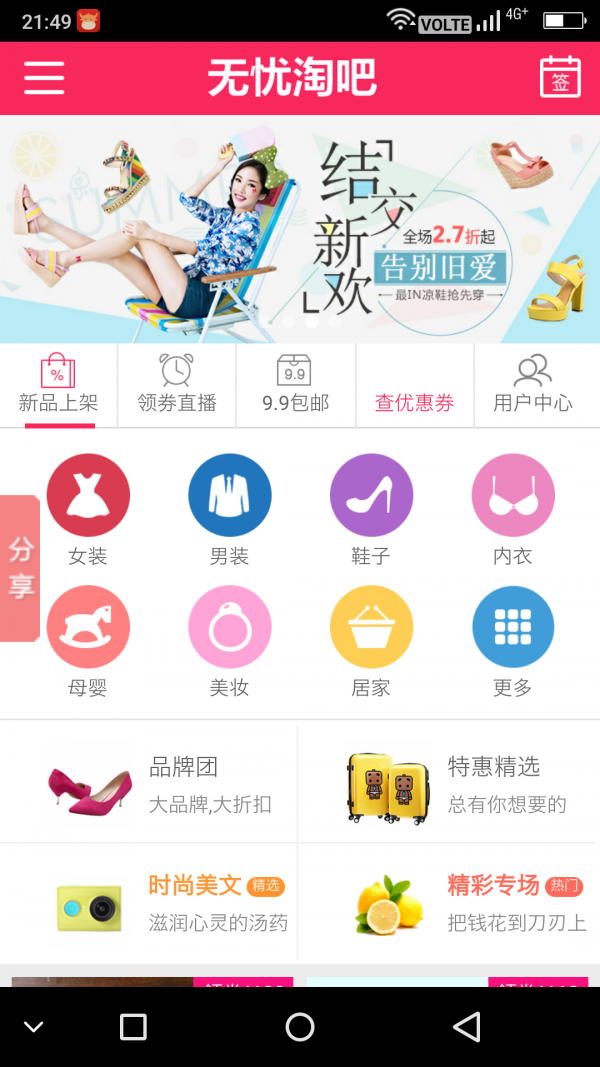Open the 9.9包邮 tab
This screenshot has height=1067, width=600.
pos(295,385)
